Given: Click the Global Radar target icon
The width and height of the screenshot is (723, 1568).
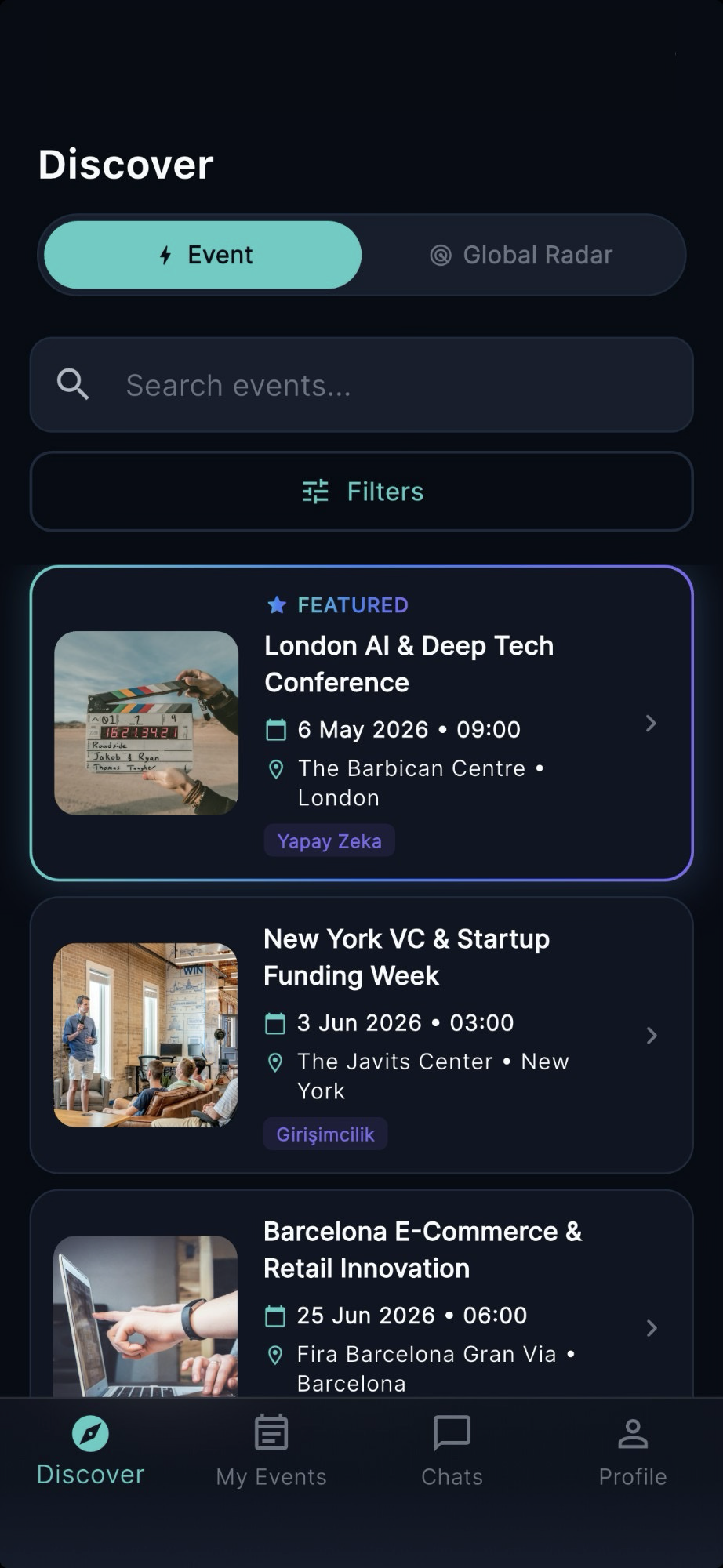Looking at the screenshot, I should tap(441, 254).
